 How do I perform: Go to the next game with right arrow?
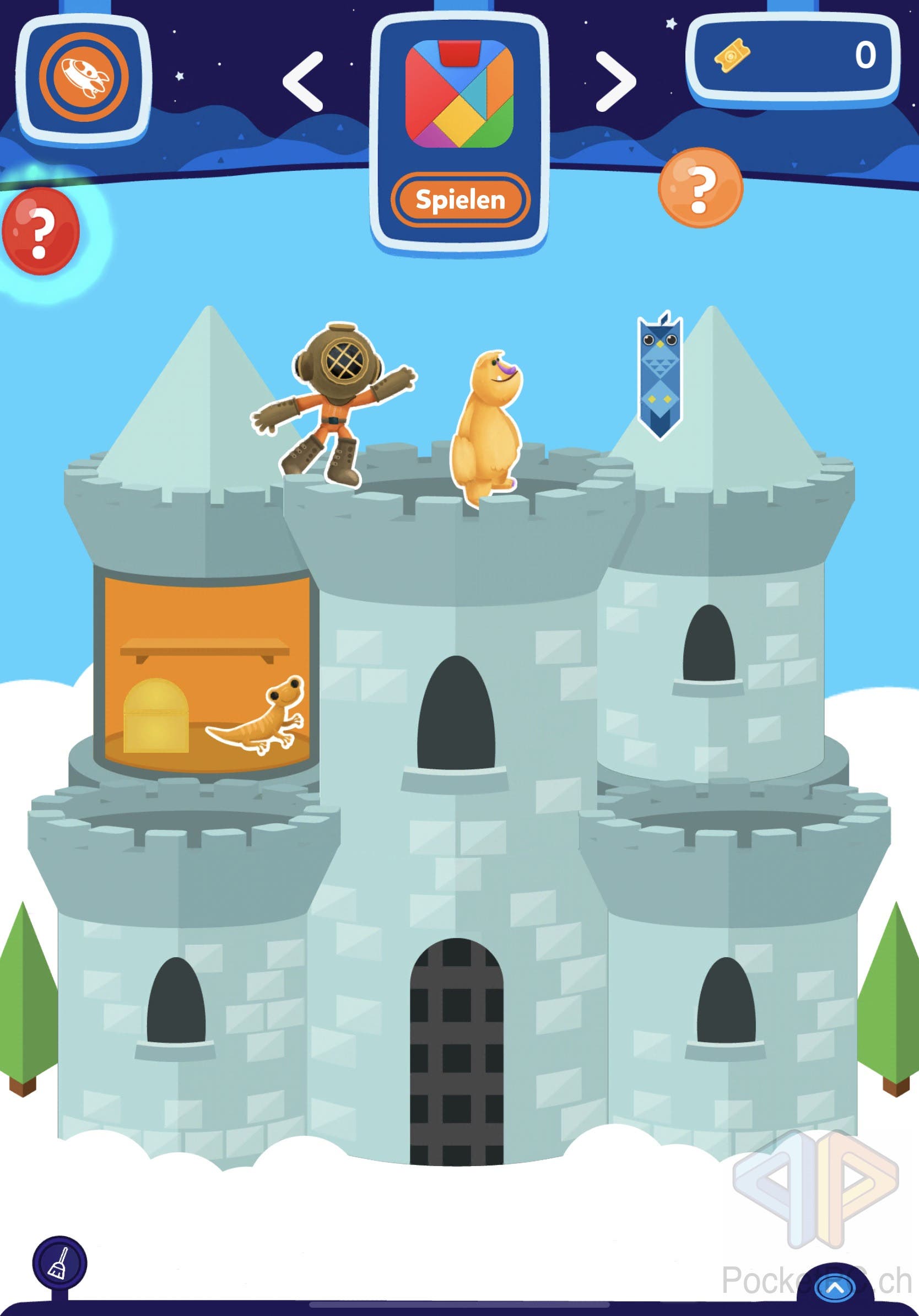click(615, 82)
